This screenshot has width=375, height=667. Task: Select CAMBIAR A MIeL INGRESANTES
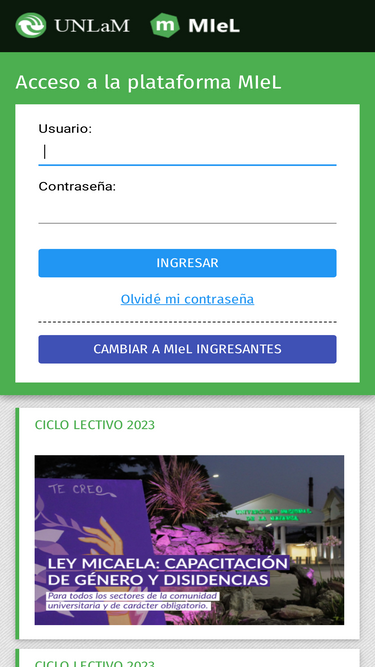(187, 349)
